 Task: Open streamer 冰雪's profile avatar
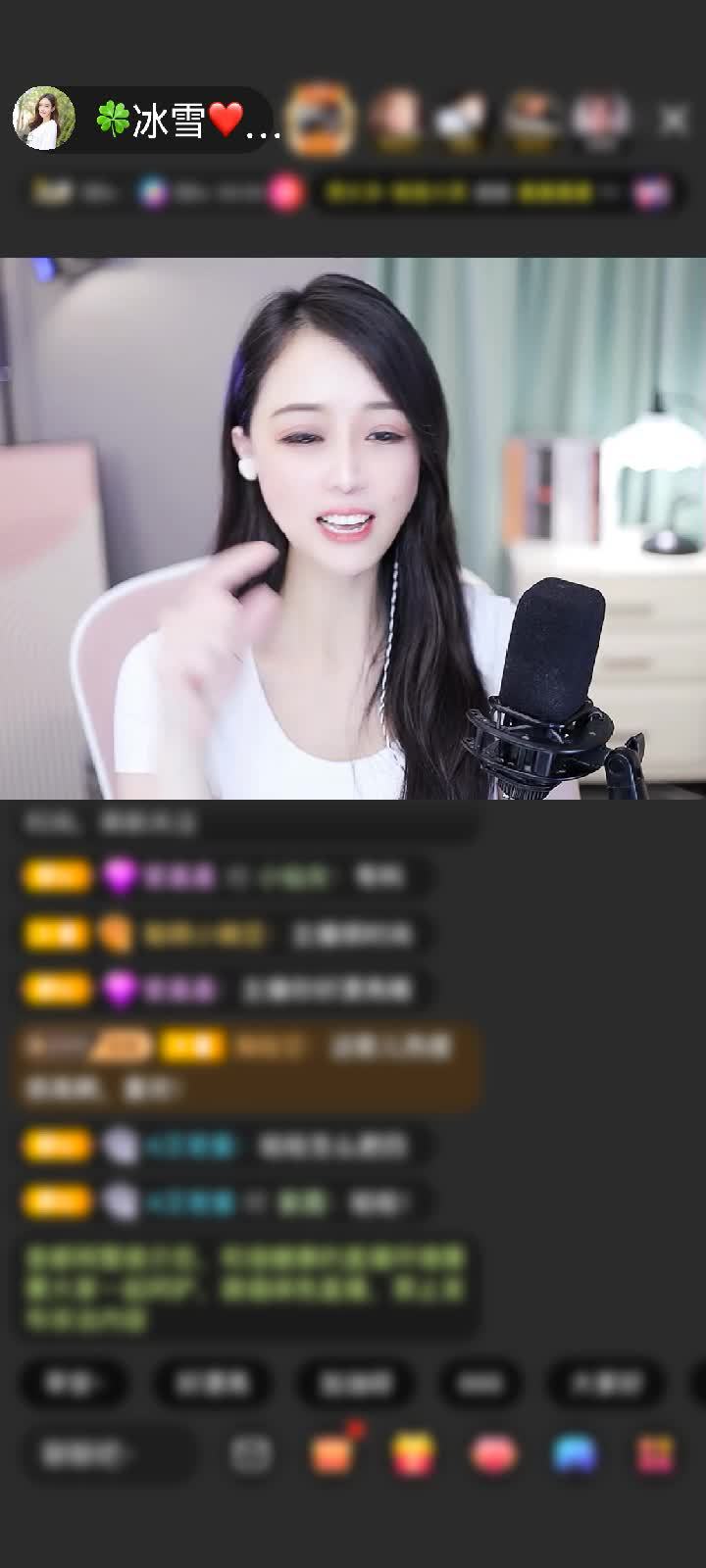pyautogui.click(x=43, y=120)
